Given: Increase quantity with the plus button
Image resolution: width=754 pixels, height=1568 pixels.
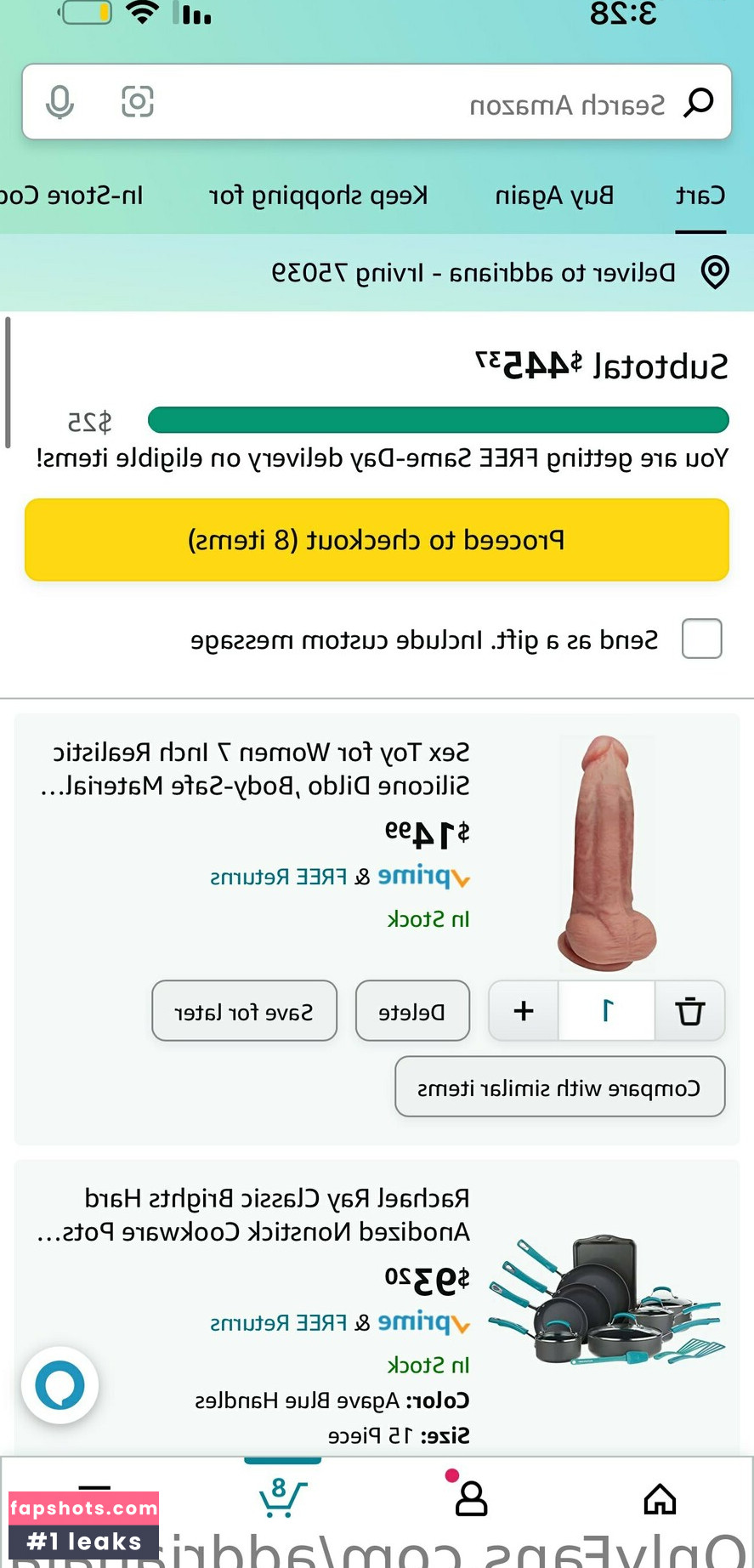Looking at the screenshot, I should [x=524, y=1011].
